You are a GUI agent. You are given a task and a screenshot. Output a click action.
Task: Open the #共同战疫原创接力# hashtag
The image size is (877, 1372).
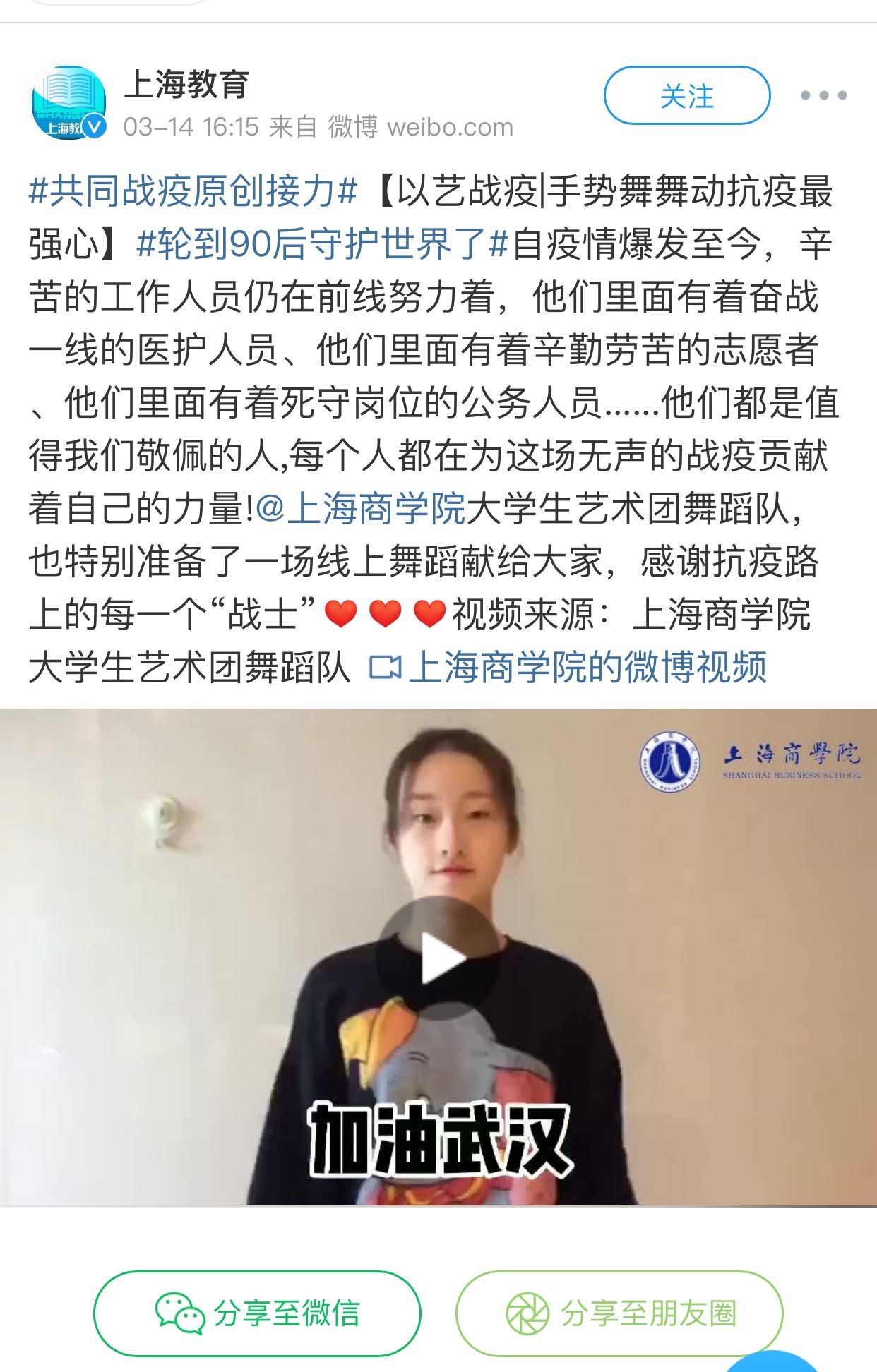(193, 191)
